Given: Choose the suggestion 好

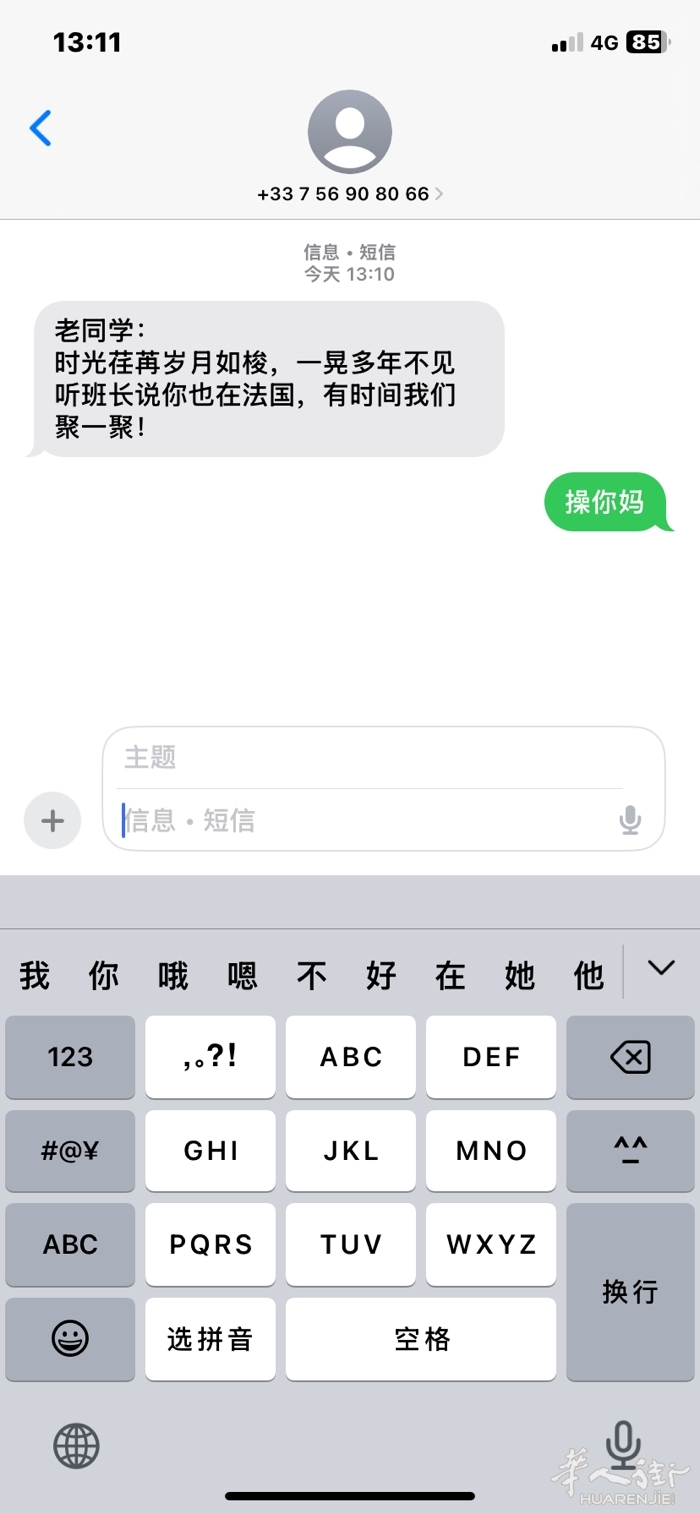Looking at the screenshot, I should point(381,975).
